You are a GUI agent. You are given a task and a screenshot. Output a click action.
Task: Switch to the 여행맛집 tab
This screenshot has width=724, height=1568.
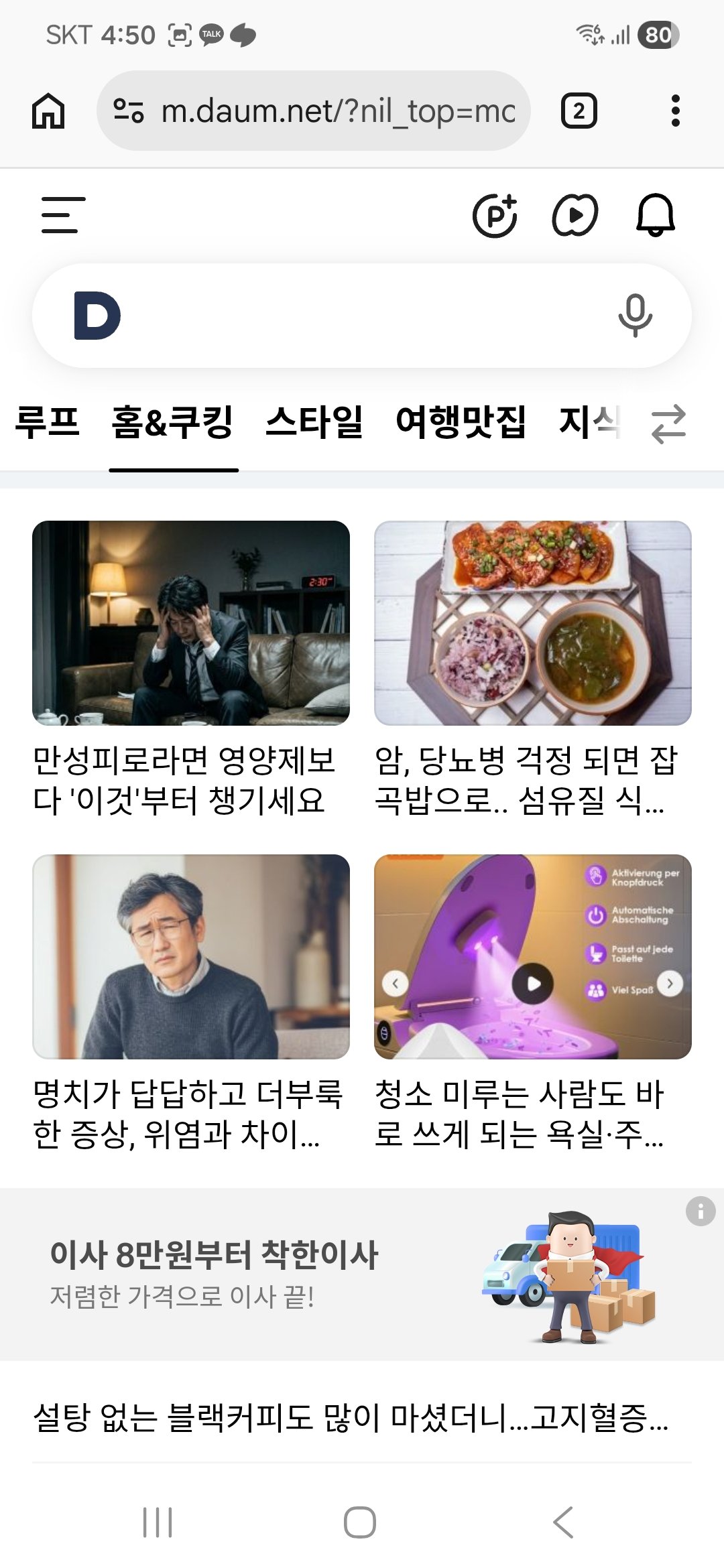click(x=461, y=422)
